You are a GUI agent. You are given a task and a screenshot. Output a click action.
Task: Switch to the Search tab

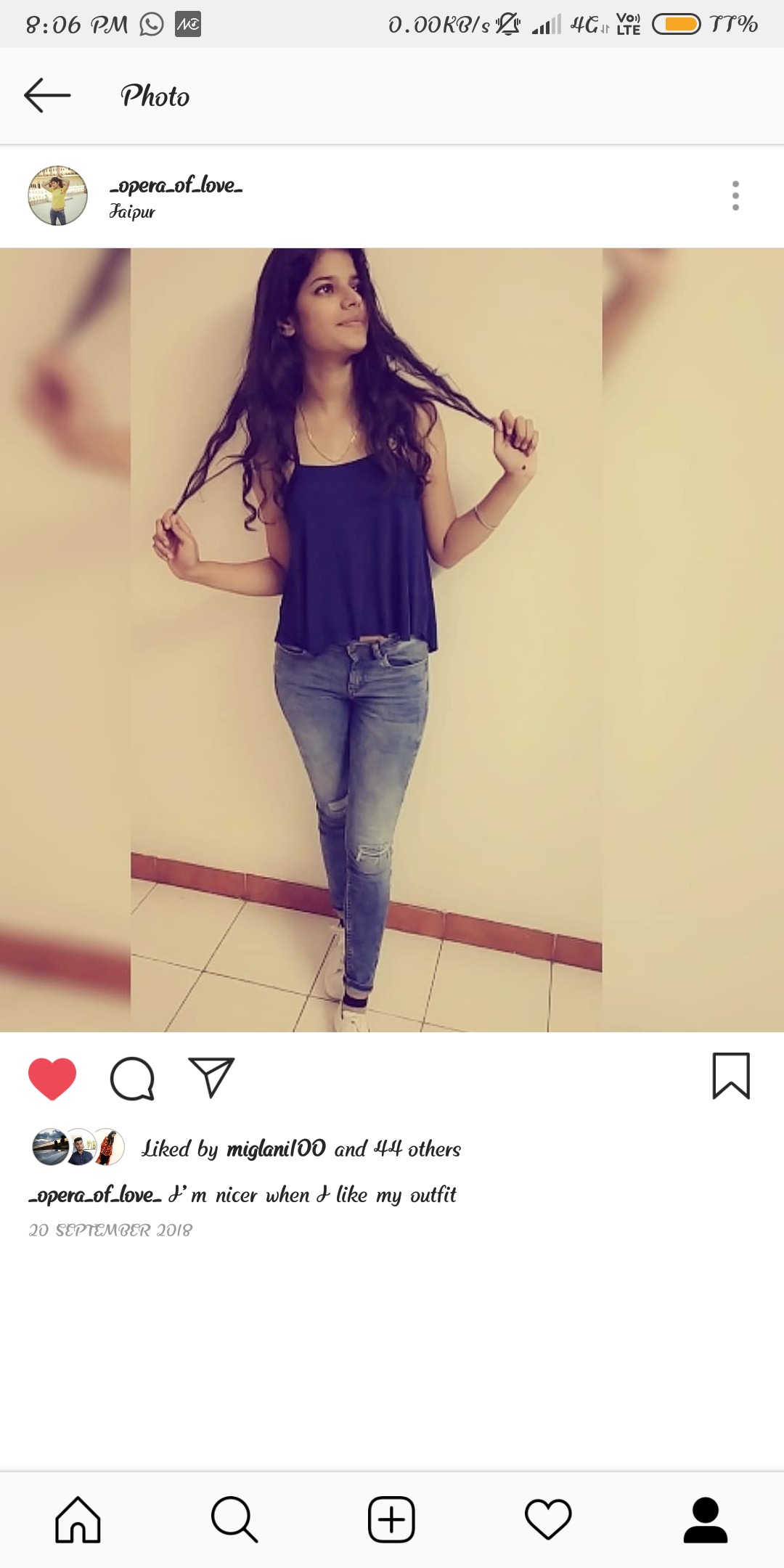[234, 1519]
